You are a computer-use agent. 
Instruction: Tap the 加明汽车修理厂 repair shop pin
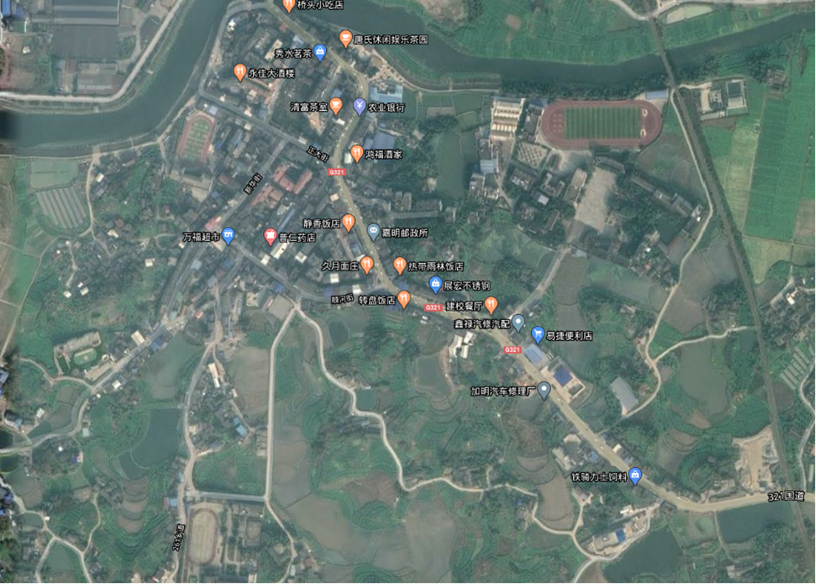[x=544, y=391]
